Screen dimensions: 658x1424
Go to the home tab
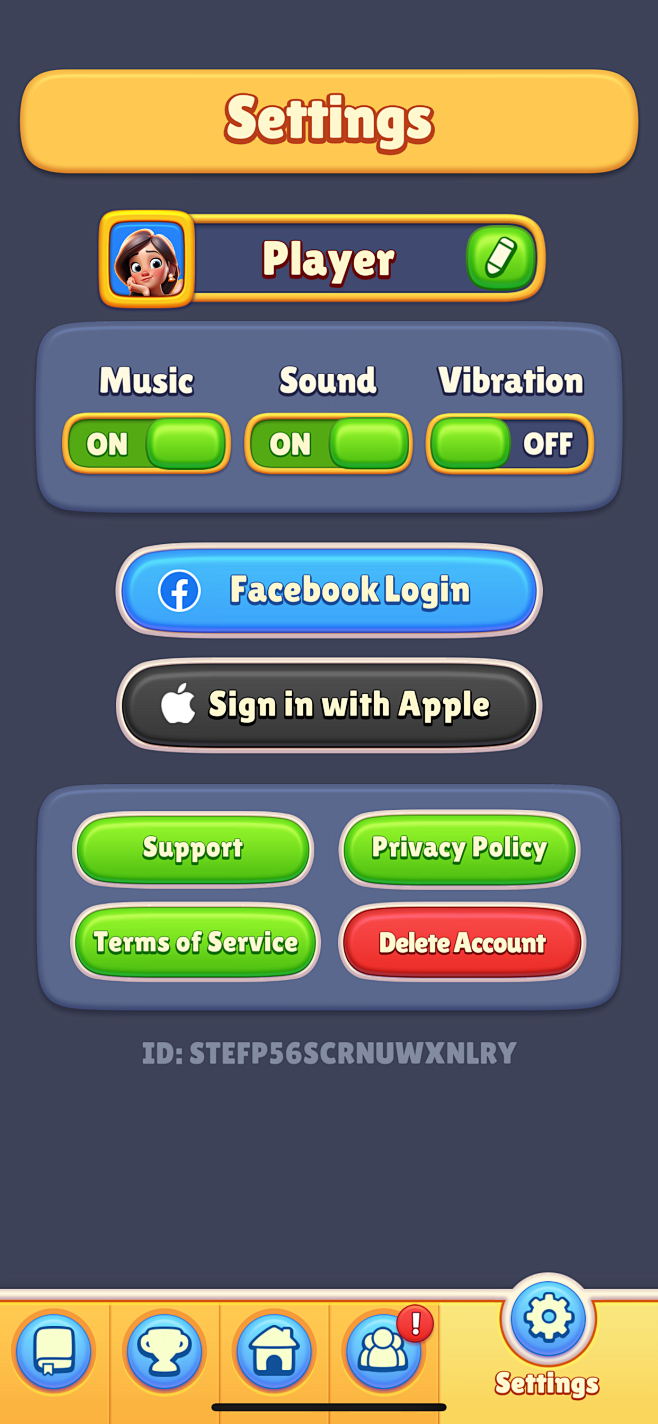[x=274, y=1352]
